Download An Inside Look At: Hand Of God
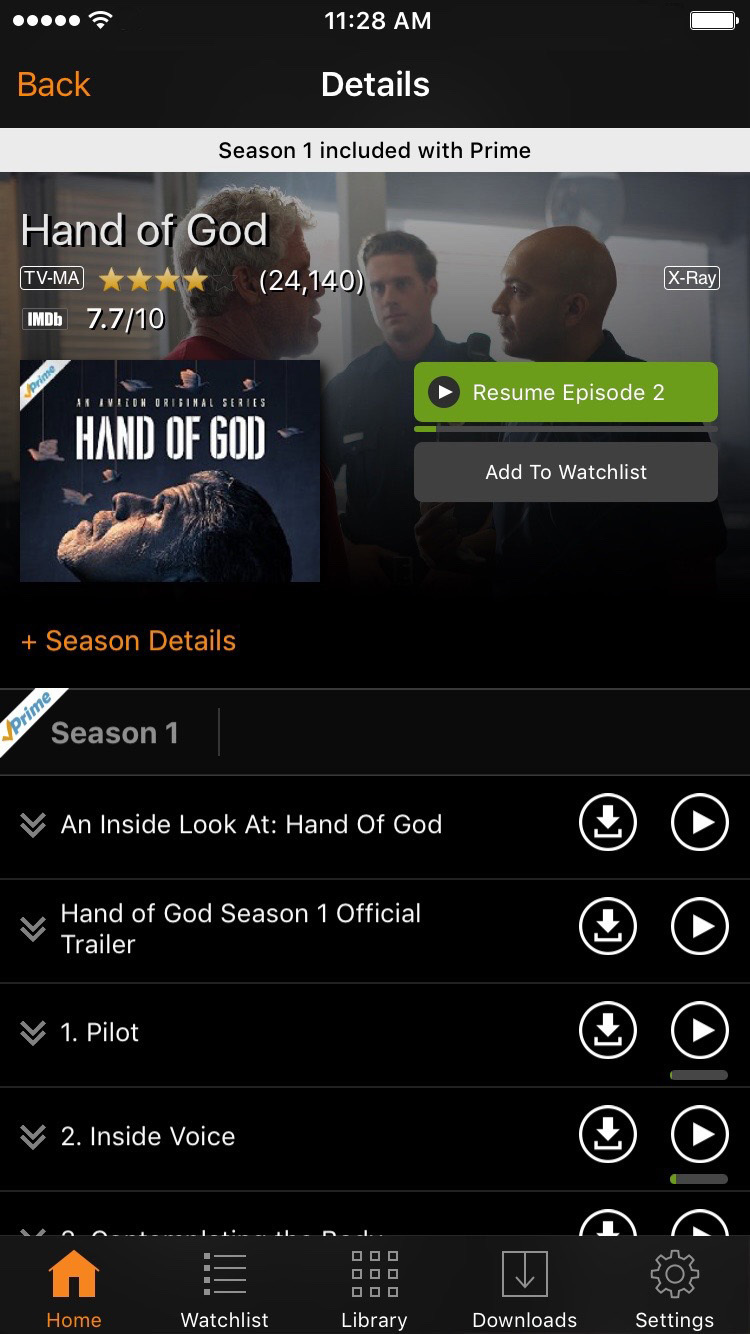Viewport: 750px width, 1334px height. [x=608, y=823]
